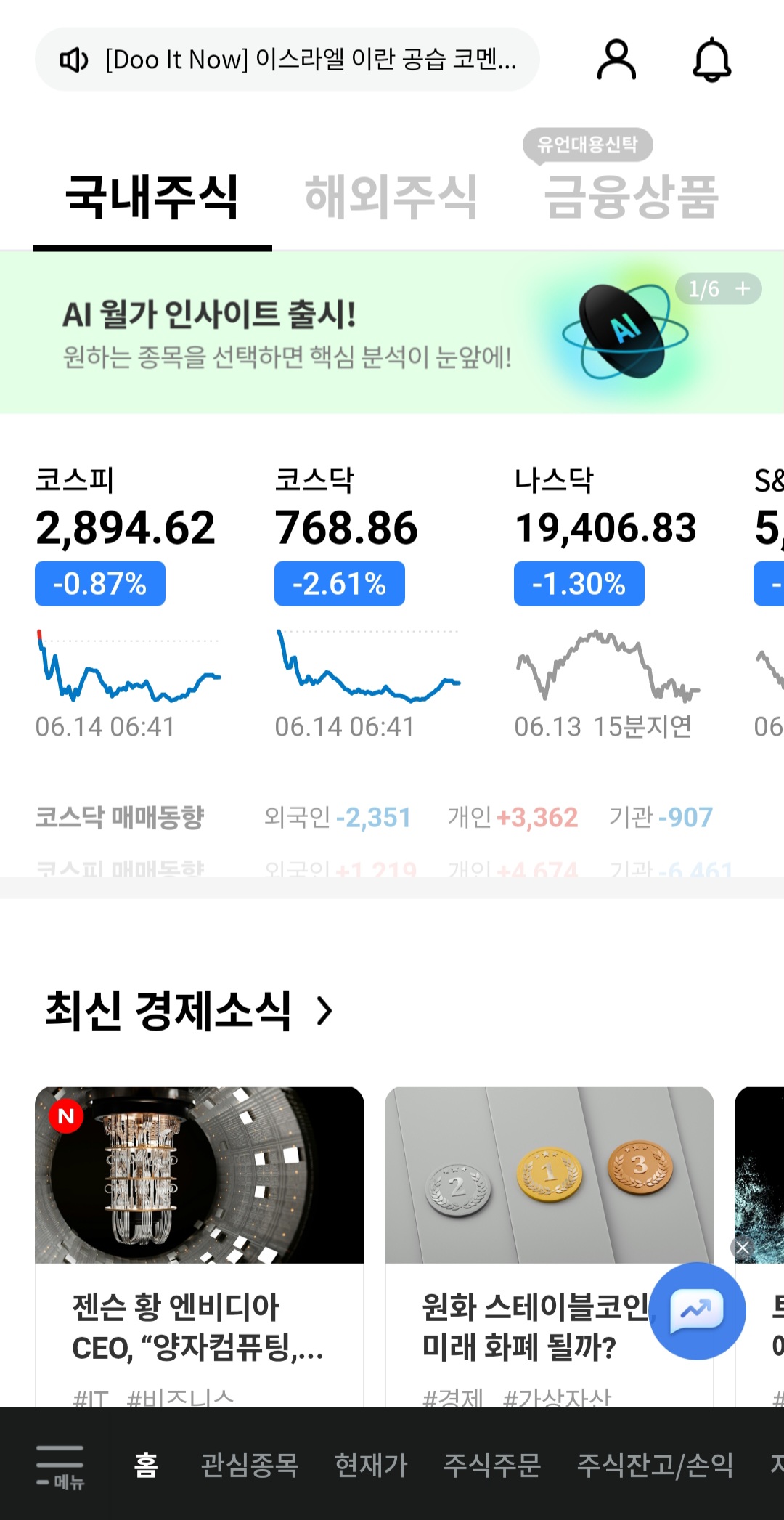Go to the 주식잔고/손익 tab
The height and width of the screenshot is (1520, 784).
coord(655,1466)
